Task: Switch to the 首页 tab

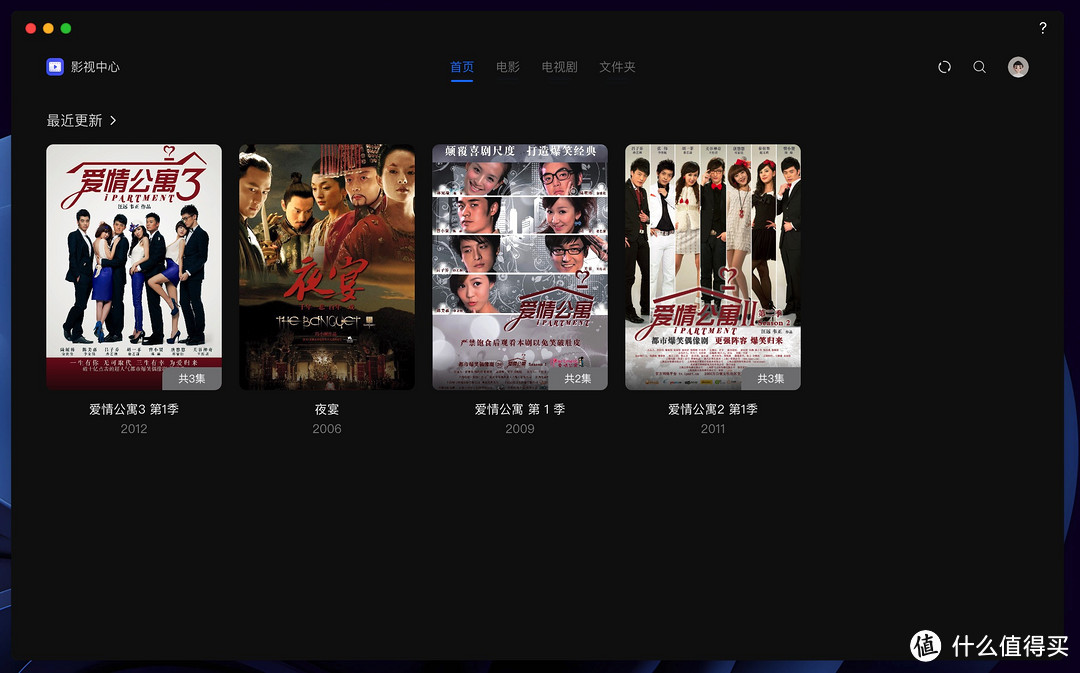Action: point(461,67)
